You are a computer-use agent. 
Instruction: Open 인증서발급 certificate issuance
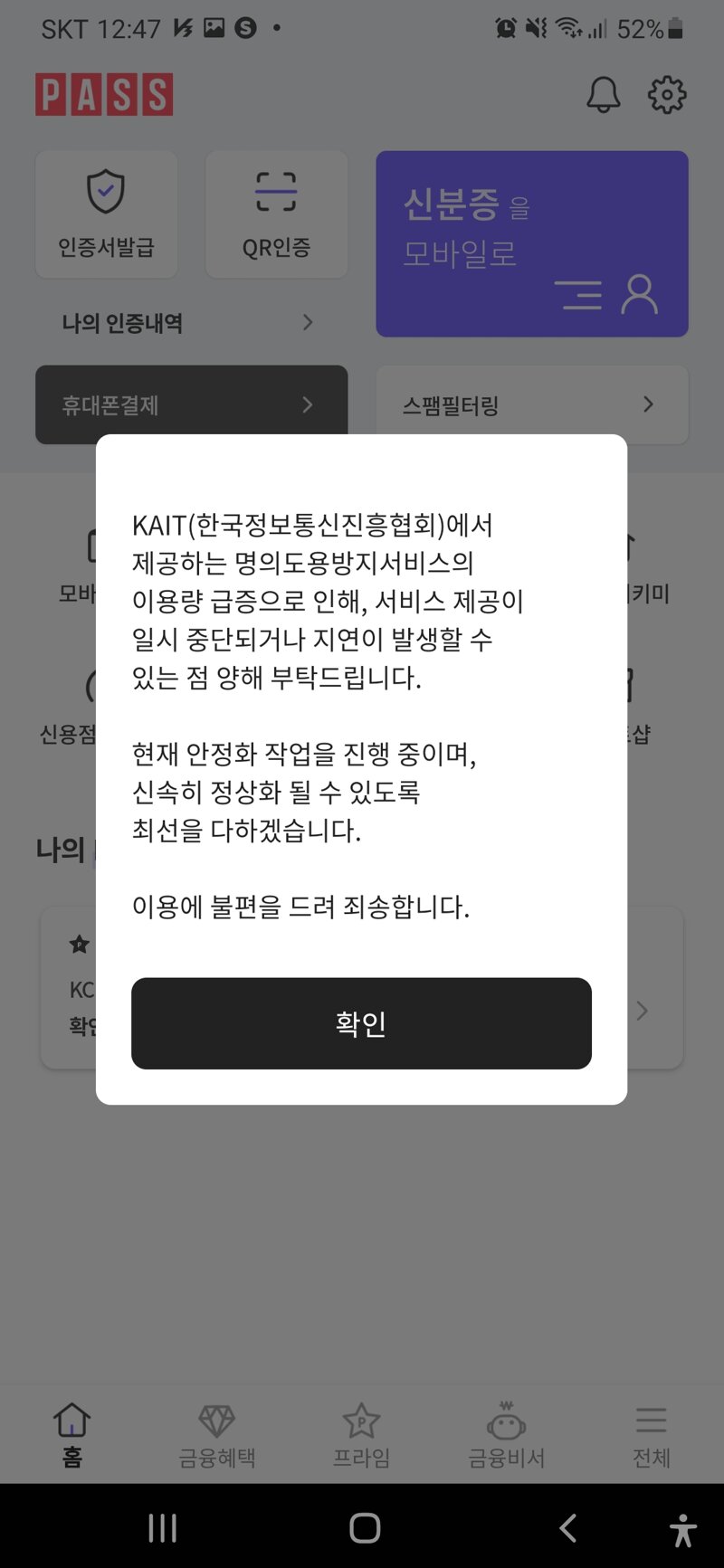pos(106,214)
